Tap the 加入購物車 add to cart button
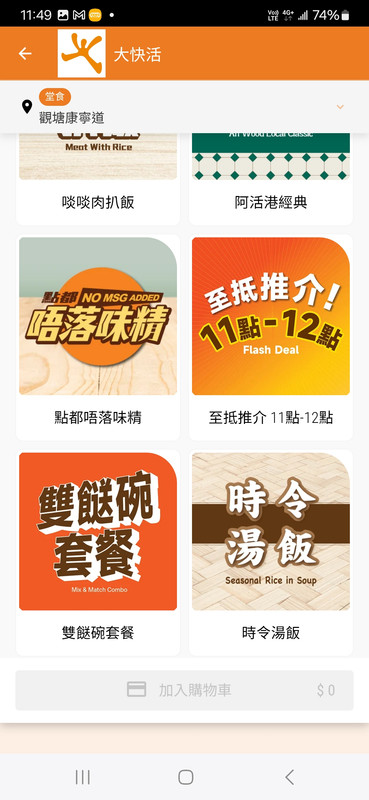The width and height of the screenshot is (369, 800). [x=184, y=690]
